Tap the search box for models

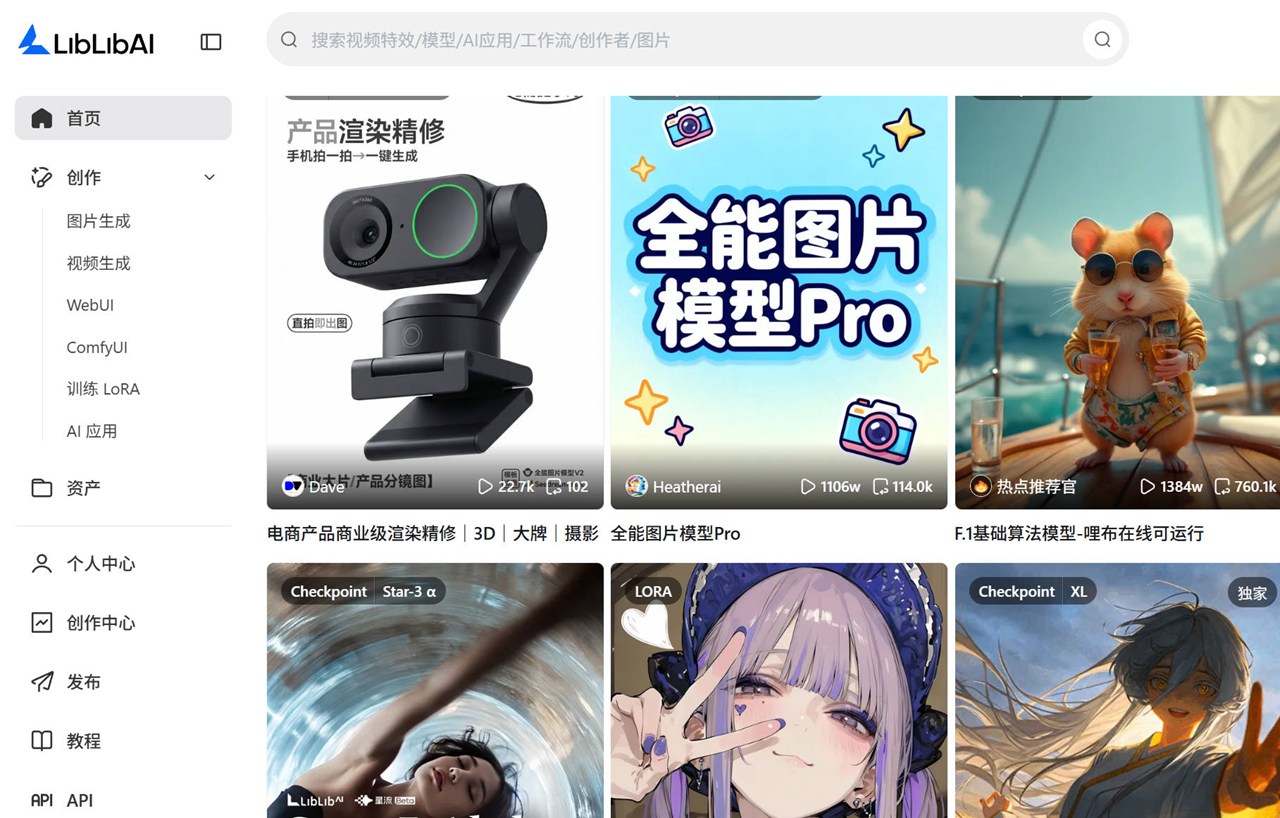(680, 40)
